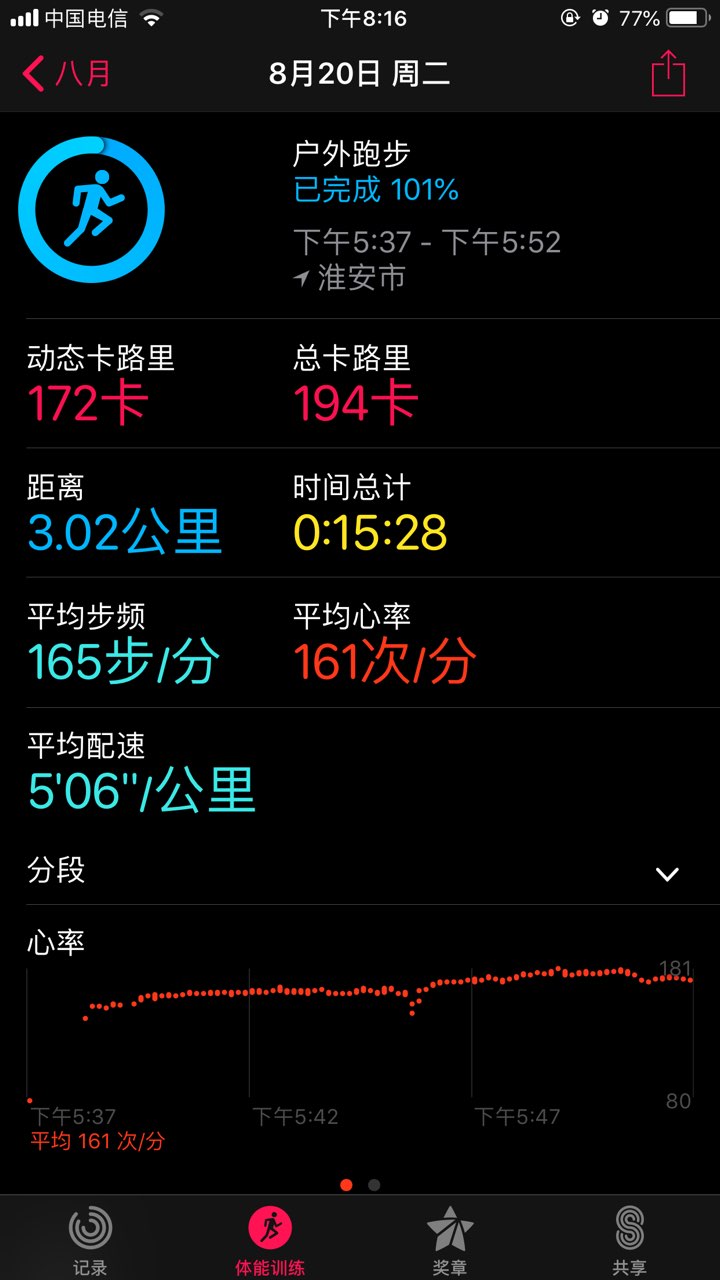Screen dimensions: 720x1280
Task: Open the 共享 tab
Action: (630, 1240)
